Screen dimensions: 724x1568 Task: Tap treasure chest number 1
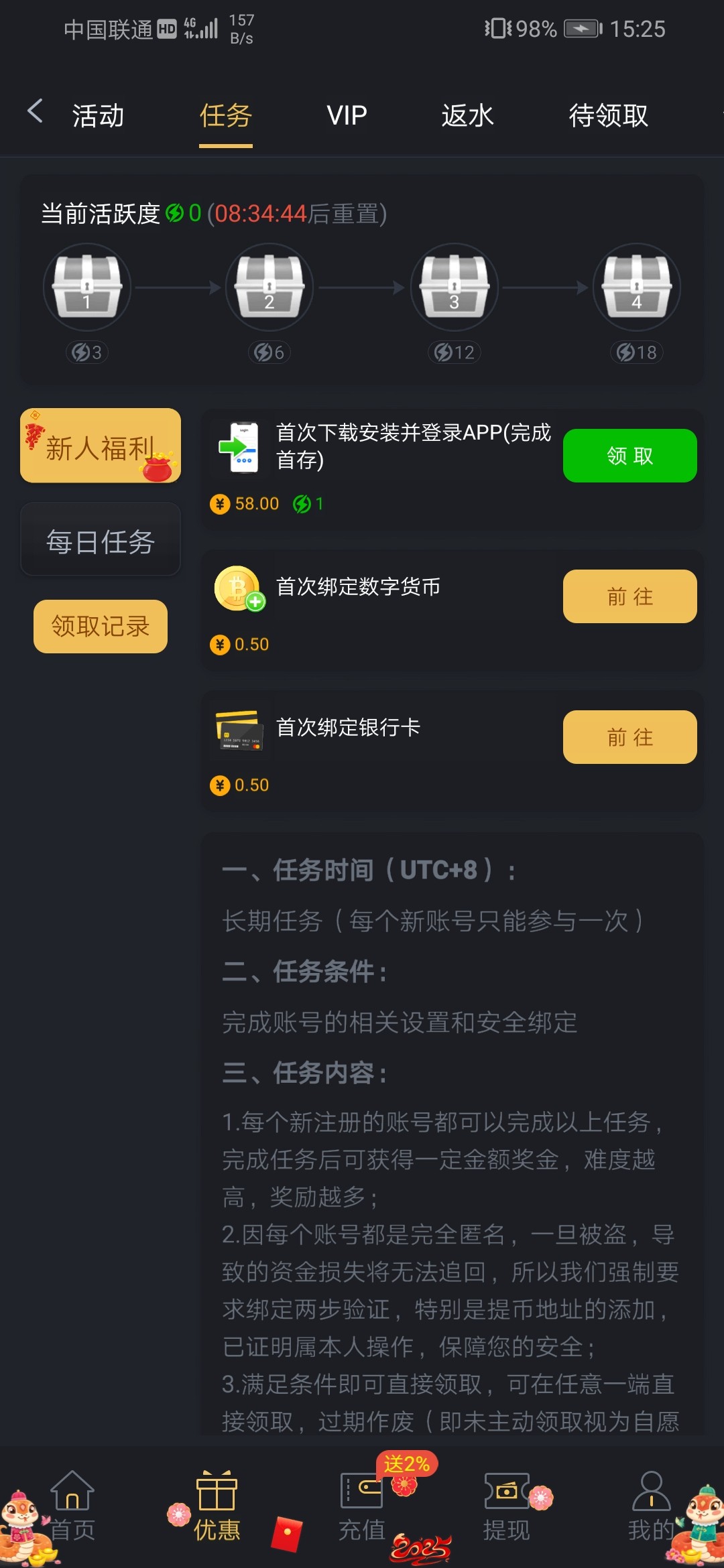[87, 287]
